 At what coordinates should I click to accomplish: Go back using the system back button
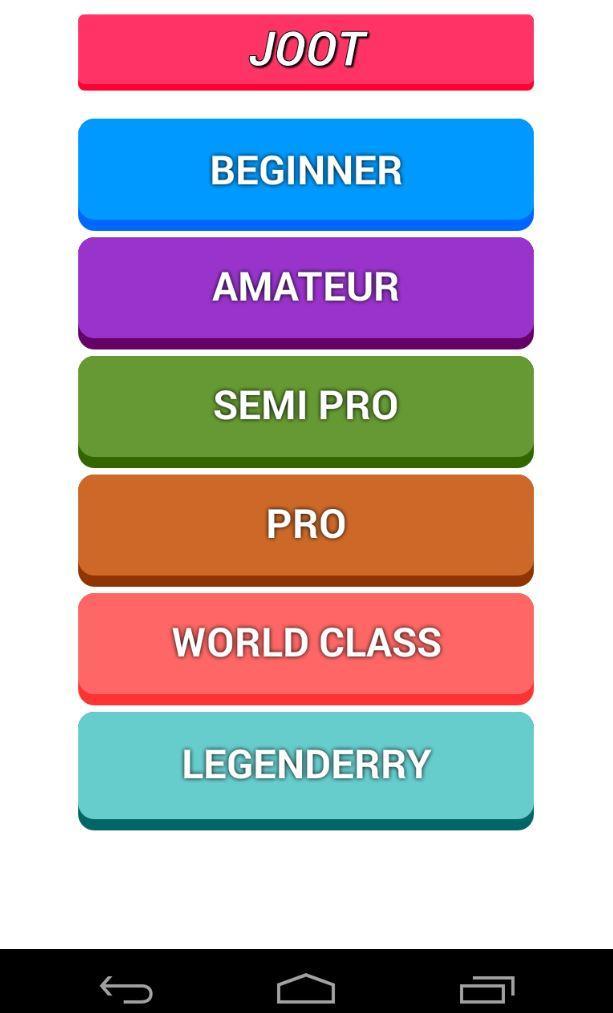coord(126,989)
